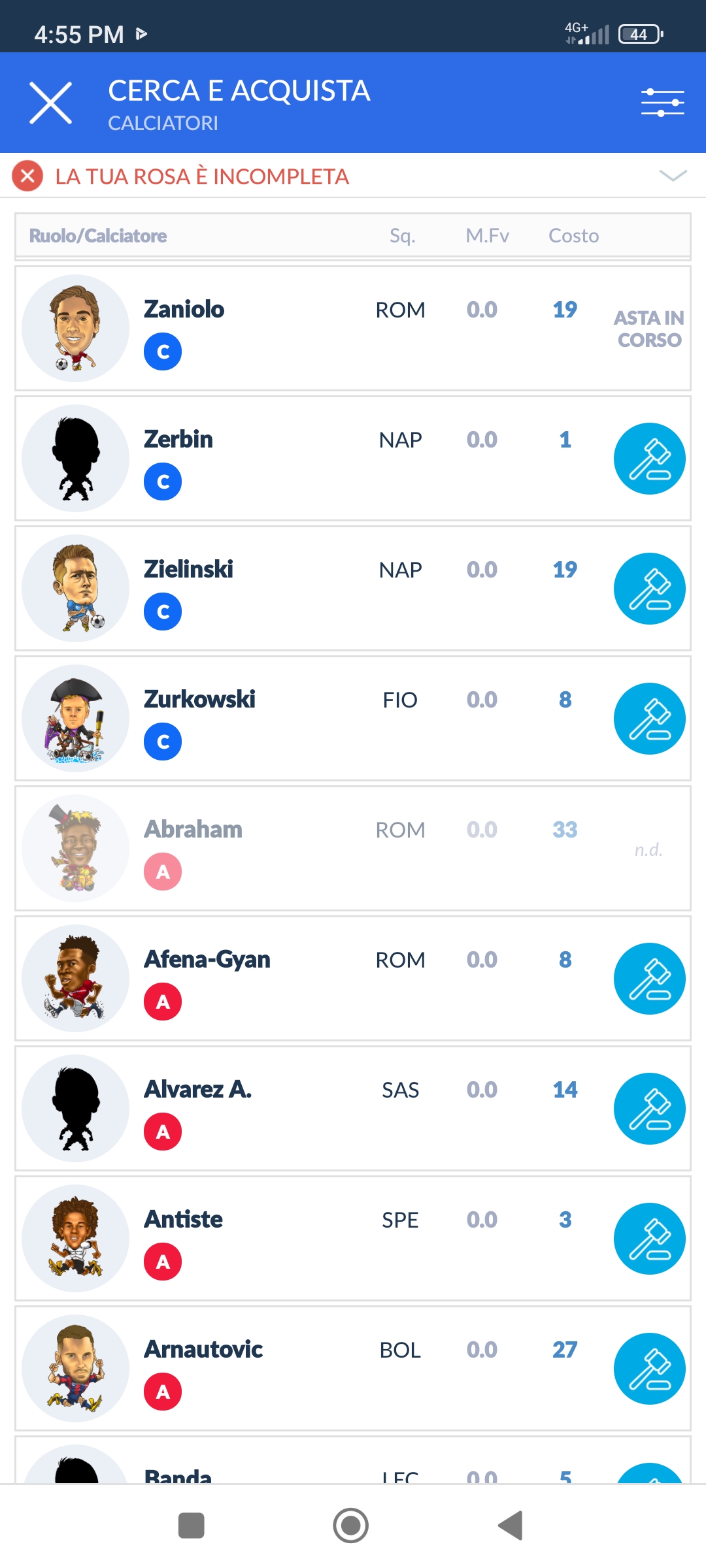Expand the incomplete squad warning
706x1568 pixels.
coord(672,175)
